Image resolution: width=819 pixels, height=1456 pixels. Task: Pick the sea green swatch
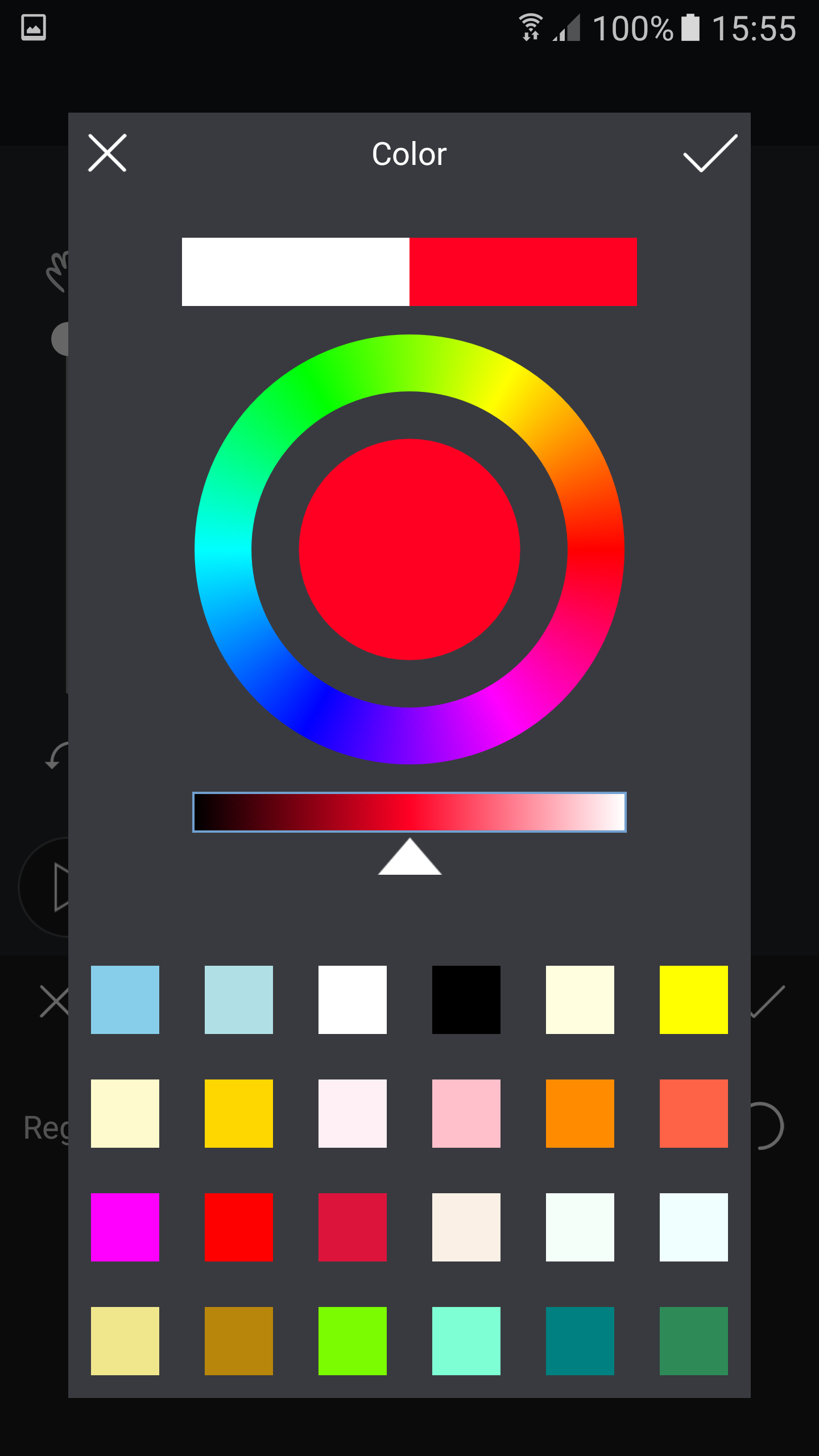coord(694,1341)
